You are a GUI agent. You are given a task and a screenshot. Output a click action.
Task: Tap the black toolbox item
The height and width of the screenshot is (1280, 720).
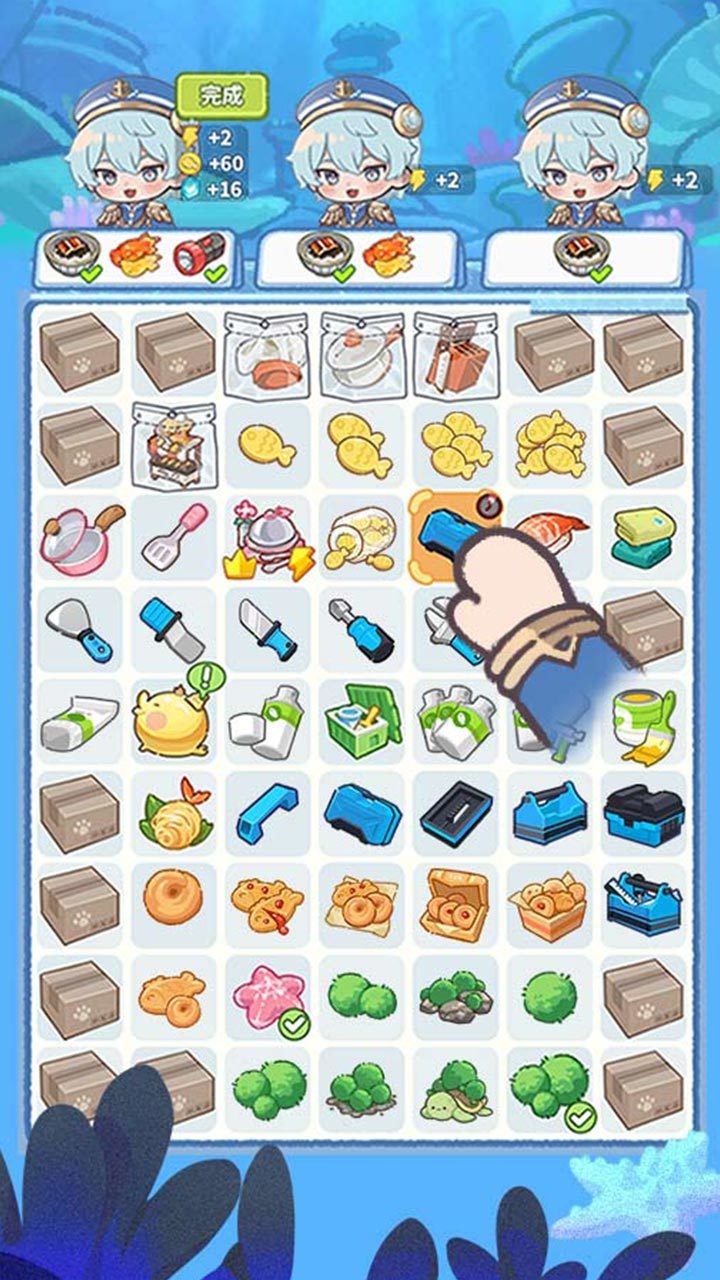(644, 811)
